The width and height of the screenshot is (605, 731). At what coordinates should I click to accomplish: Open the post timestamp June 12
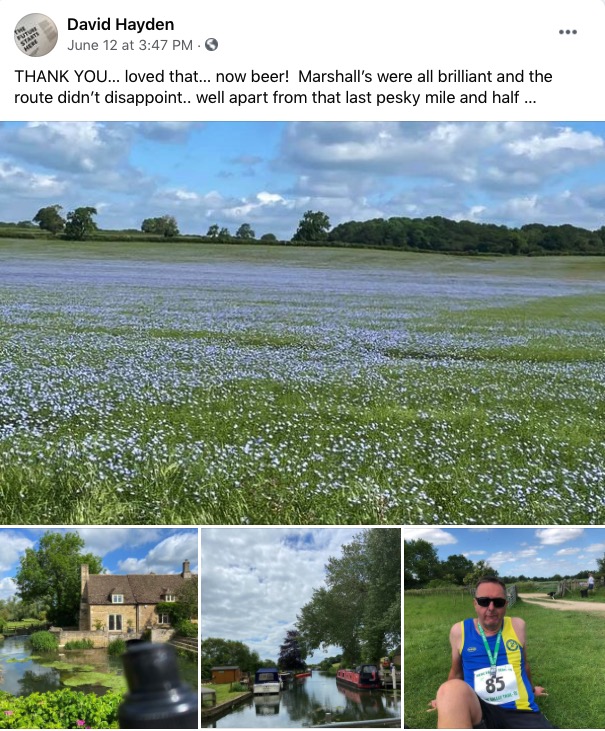pos(129,45)
